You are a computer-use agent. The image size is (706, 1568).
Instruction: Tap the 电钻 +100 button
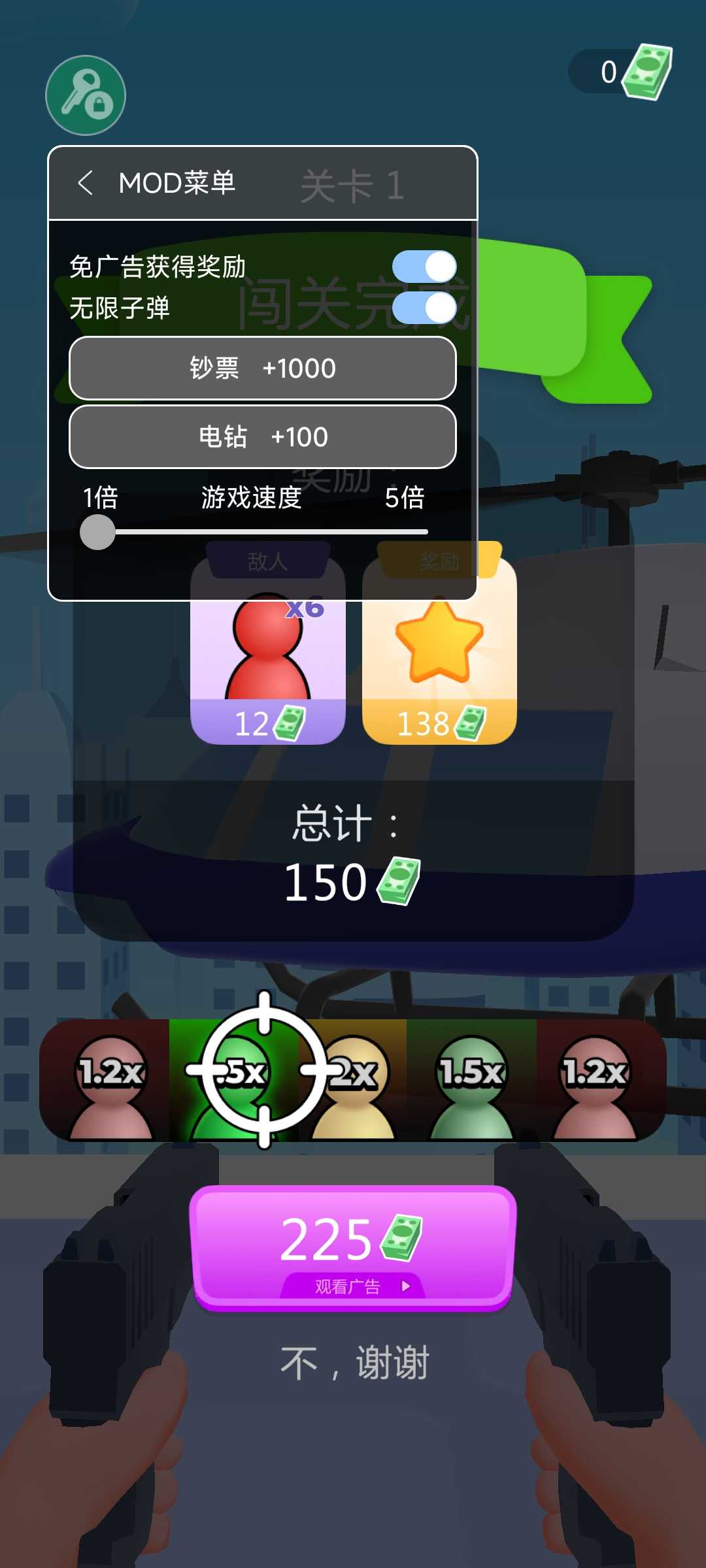click(263, 437)
